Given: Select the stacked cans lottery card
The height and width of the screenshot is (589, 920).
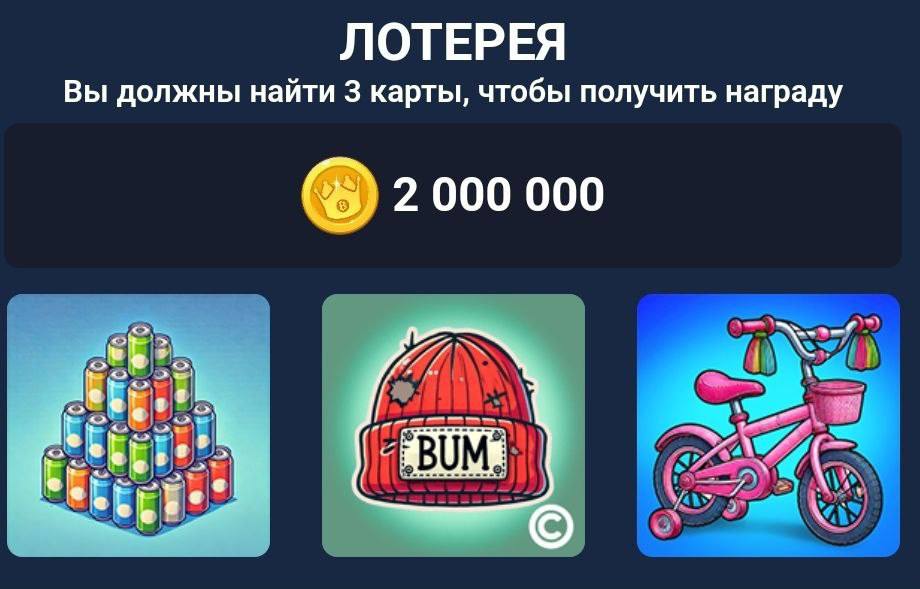Looking at the screenshot, I should 138,425.
